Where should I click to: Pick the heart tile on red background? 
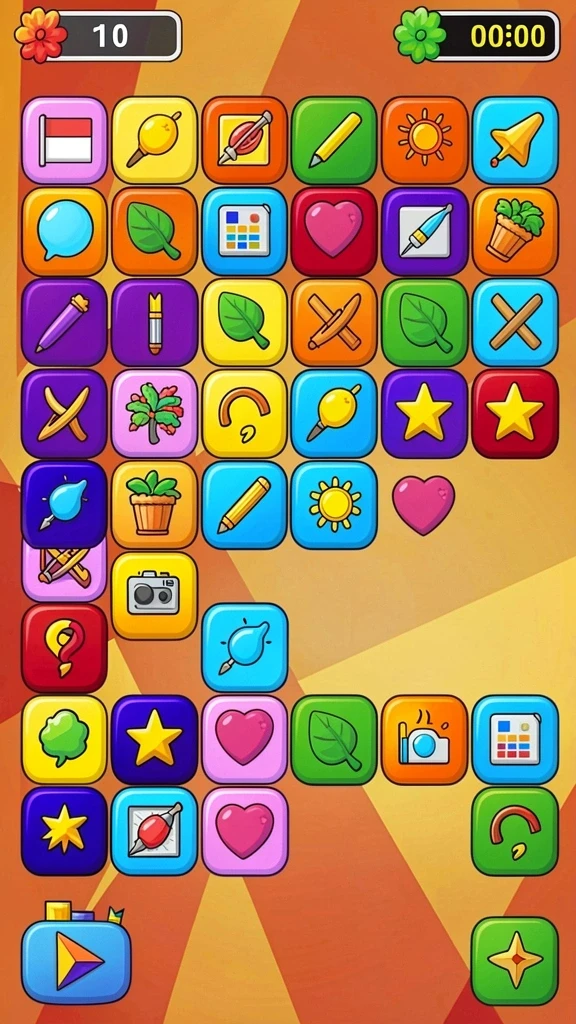[334, 231]
